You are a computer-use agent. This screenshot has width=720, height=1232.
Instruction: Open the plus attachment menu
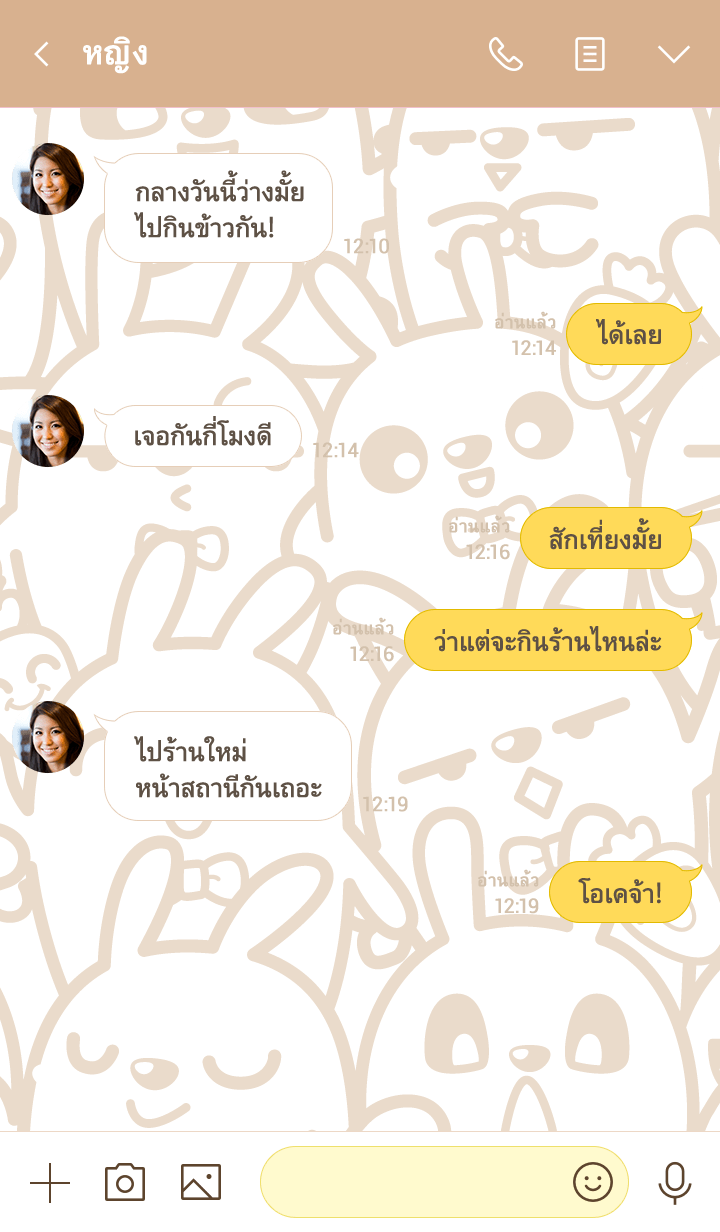(50, 1183)
